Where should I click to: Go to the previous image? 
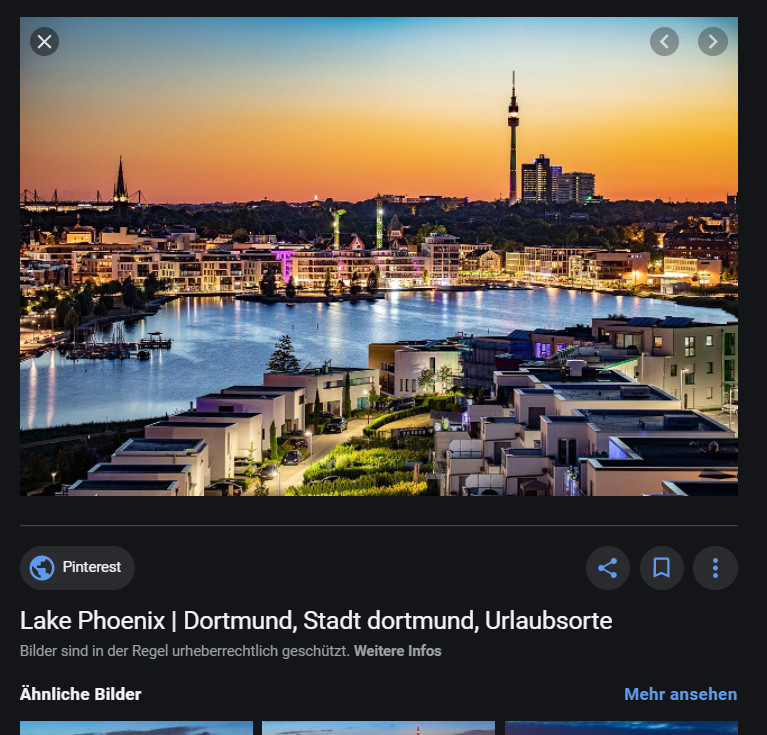[664, 41]
